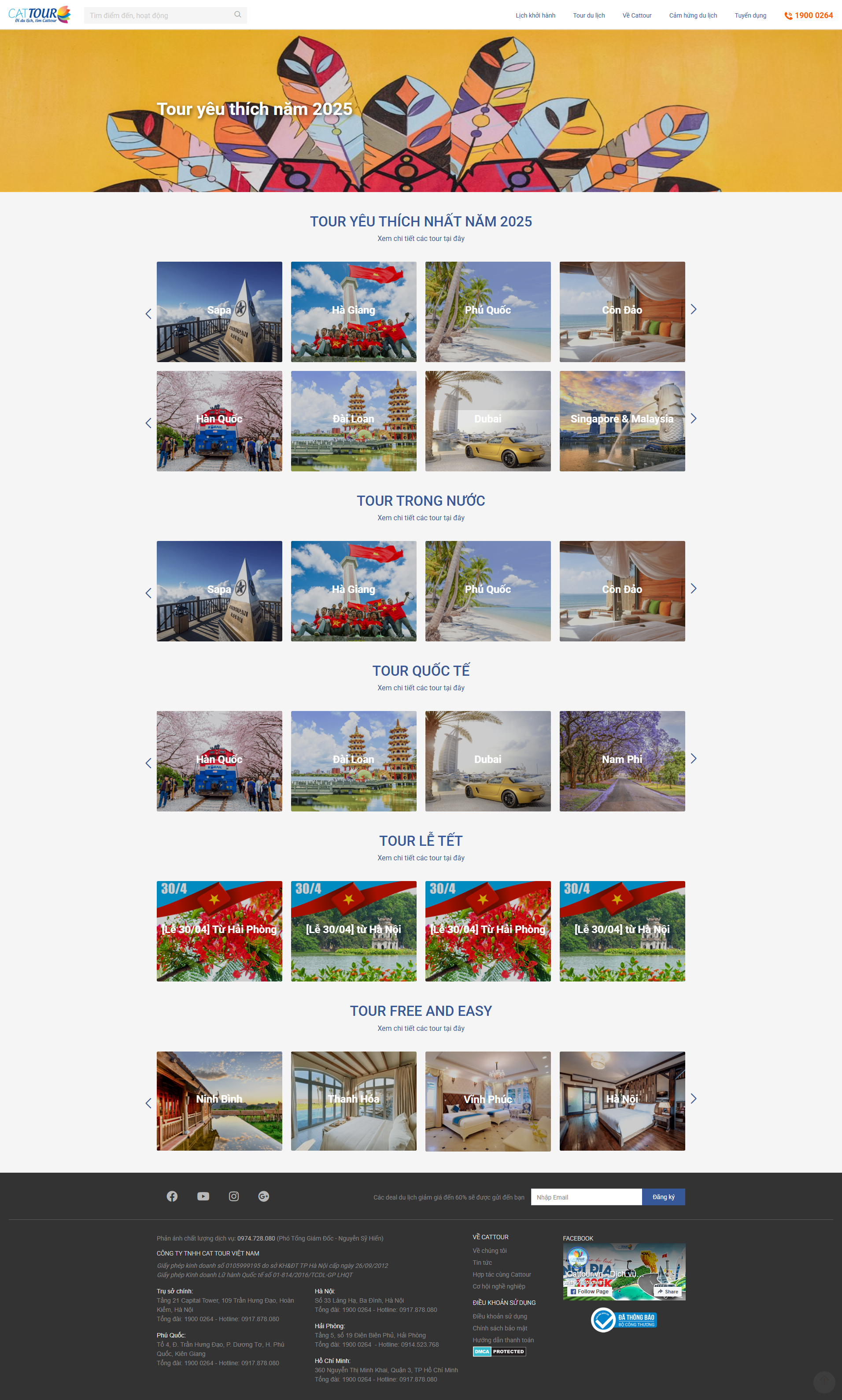842x1400 pixels.
Task: Open Cattour's Instagram icon
Action: click(x=233, y=1196)
